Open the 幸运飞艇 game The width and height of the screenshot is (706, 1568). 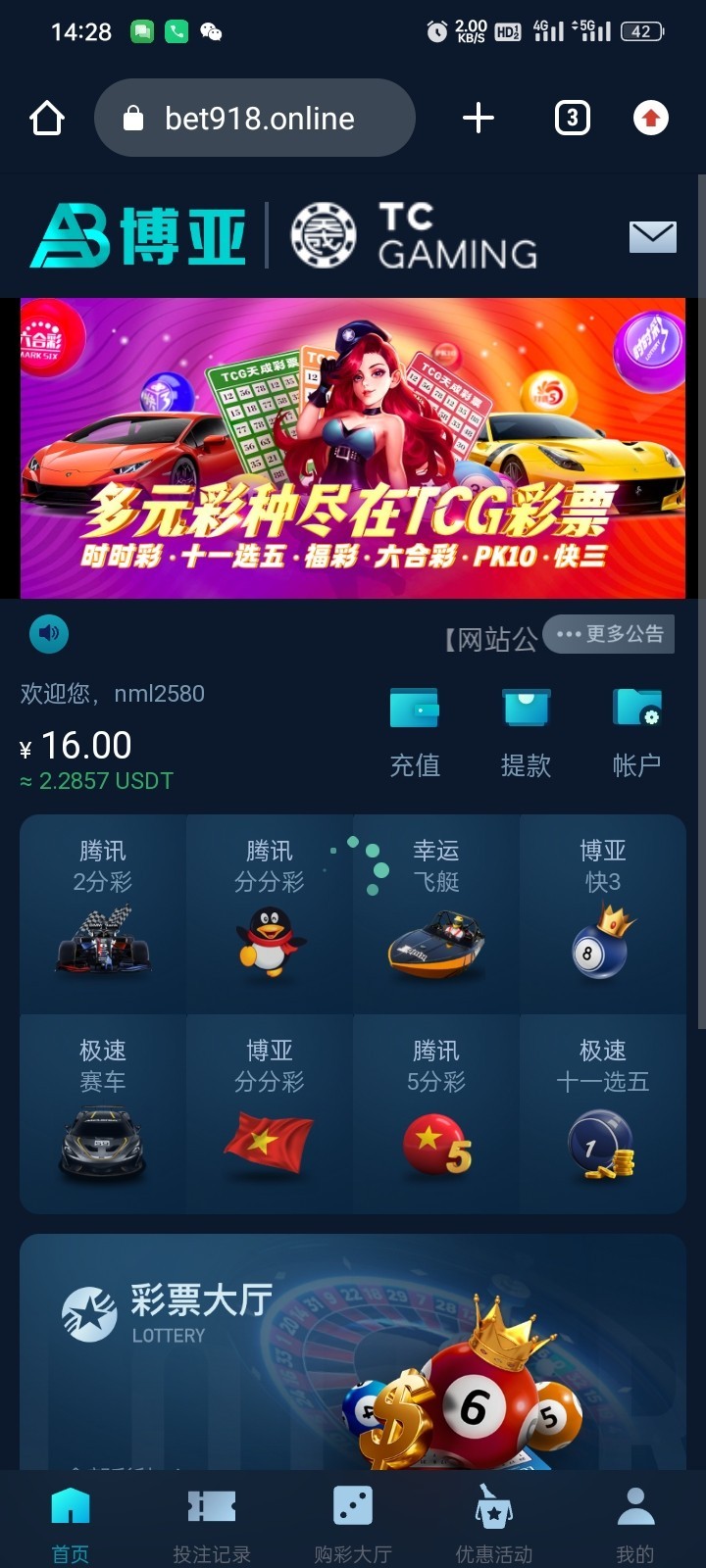(436, 913)
